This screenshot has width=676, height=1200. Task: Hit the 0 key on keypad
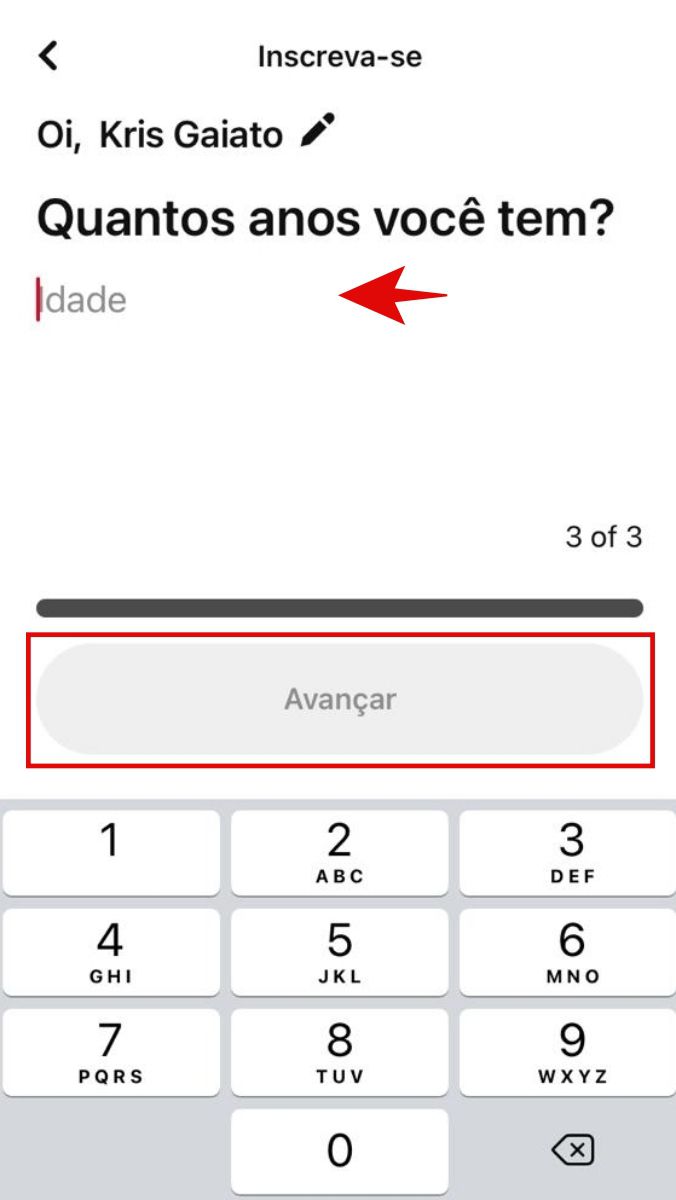coord(340,1151)
